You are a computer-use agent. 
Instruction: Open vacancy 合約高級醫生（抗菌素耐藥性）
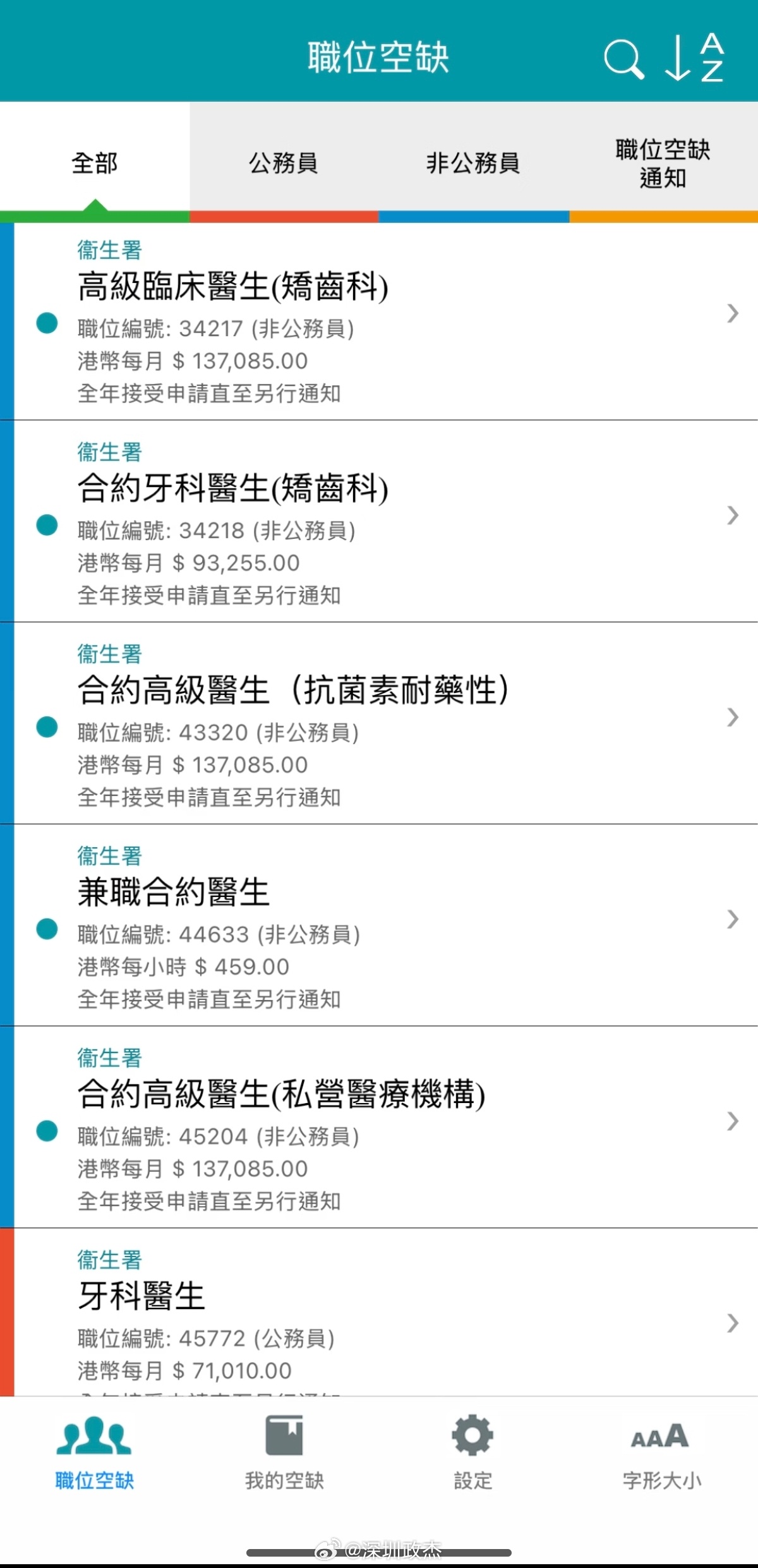point(732,718)
